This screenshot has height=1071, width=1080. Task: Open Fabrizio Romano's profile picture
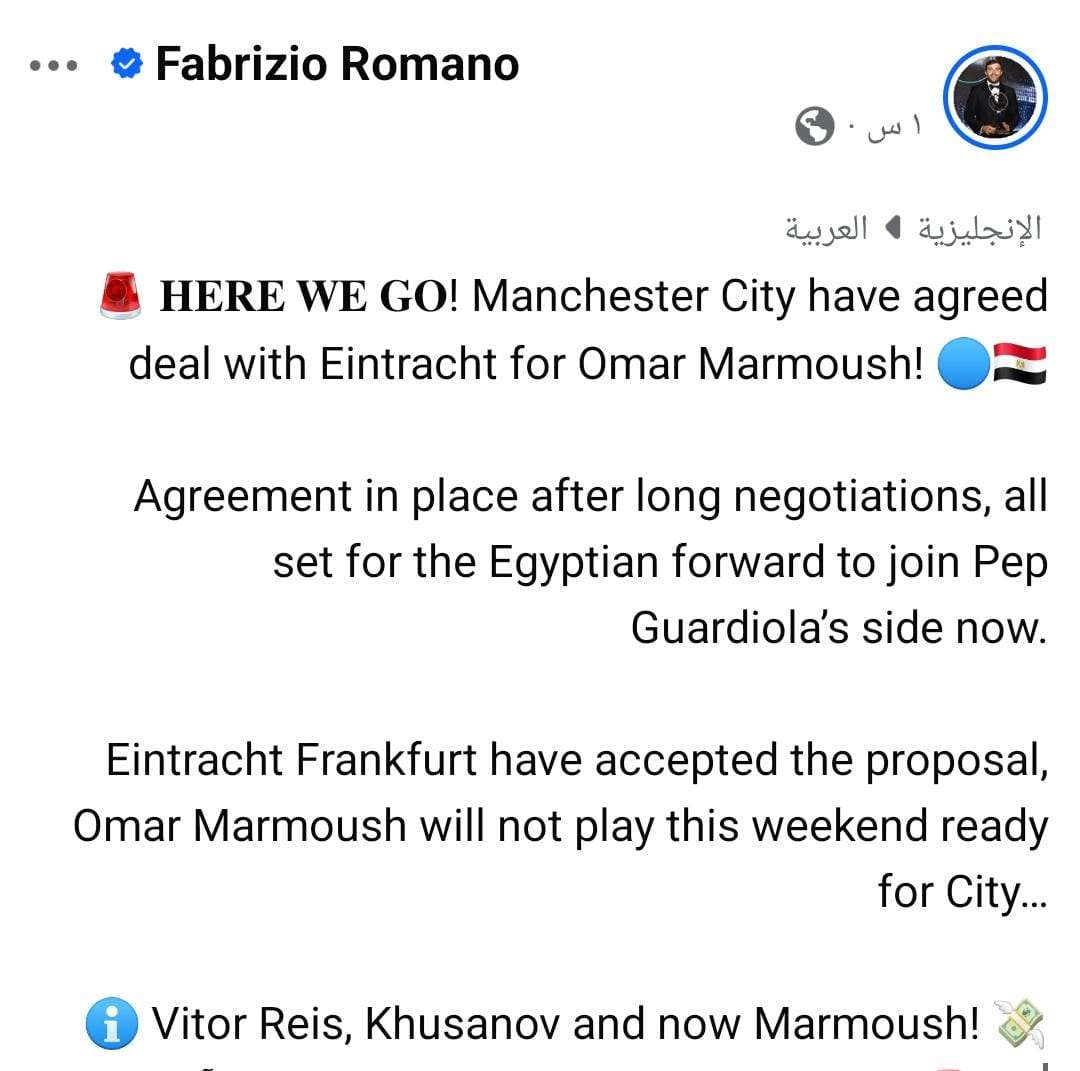[995, 98]
